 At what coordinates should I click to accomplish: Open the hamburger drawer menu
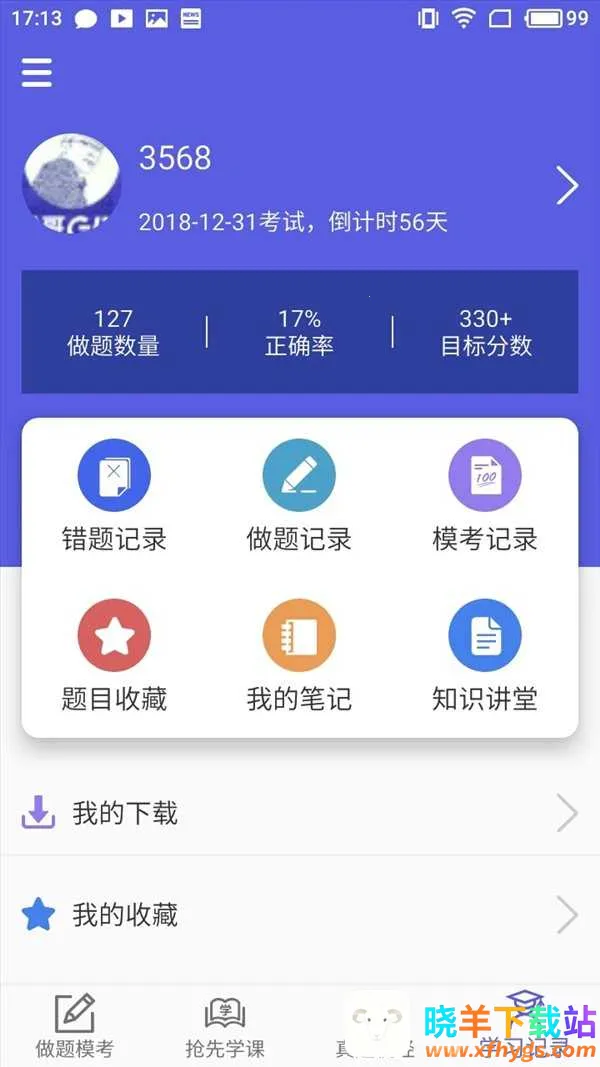click(37, 72)
